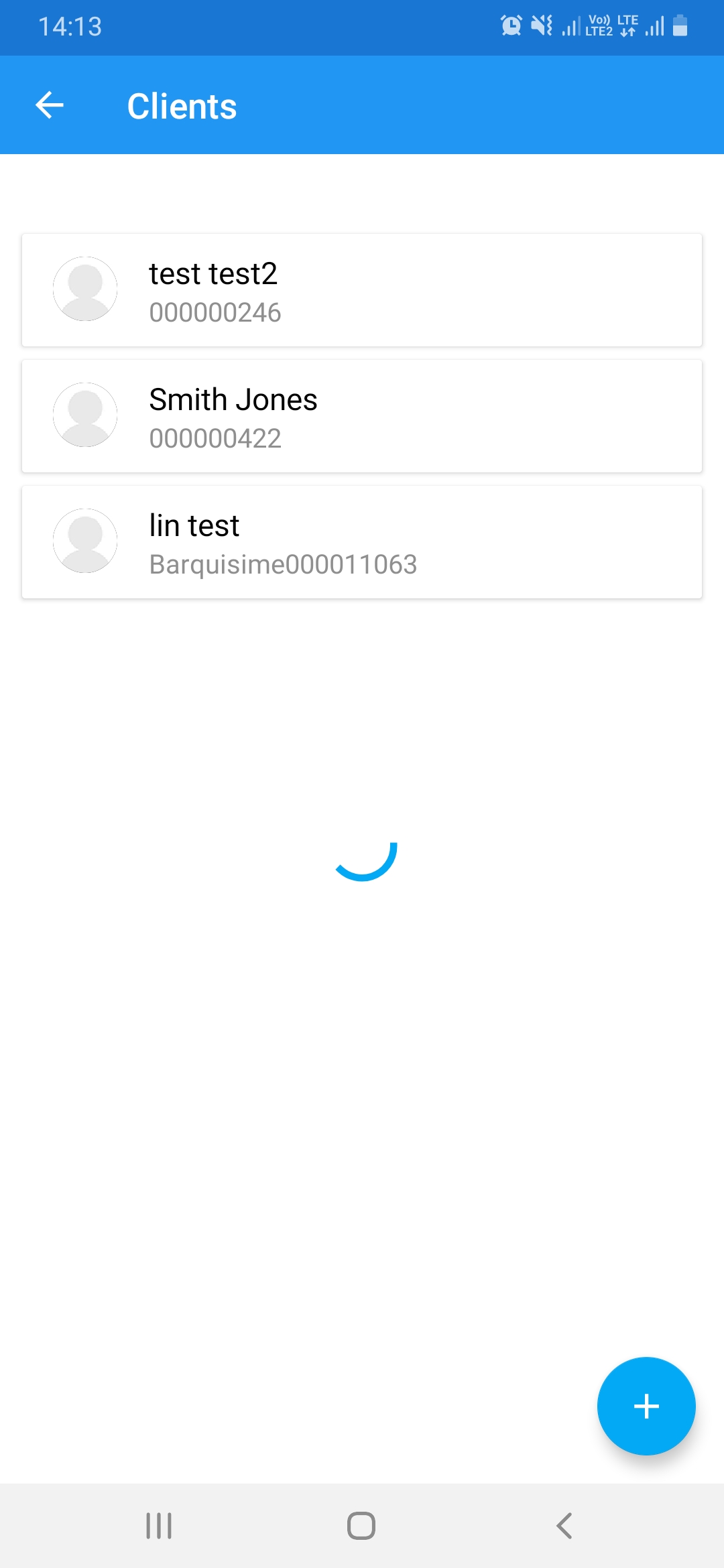The height and width of the screenshot is (1568, 724).
Task: Tap the avatar icon for Smith Jones
Action: coord(84,415)
